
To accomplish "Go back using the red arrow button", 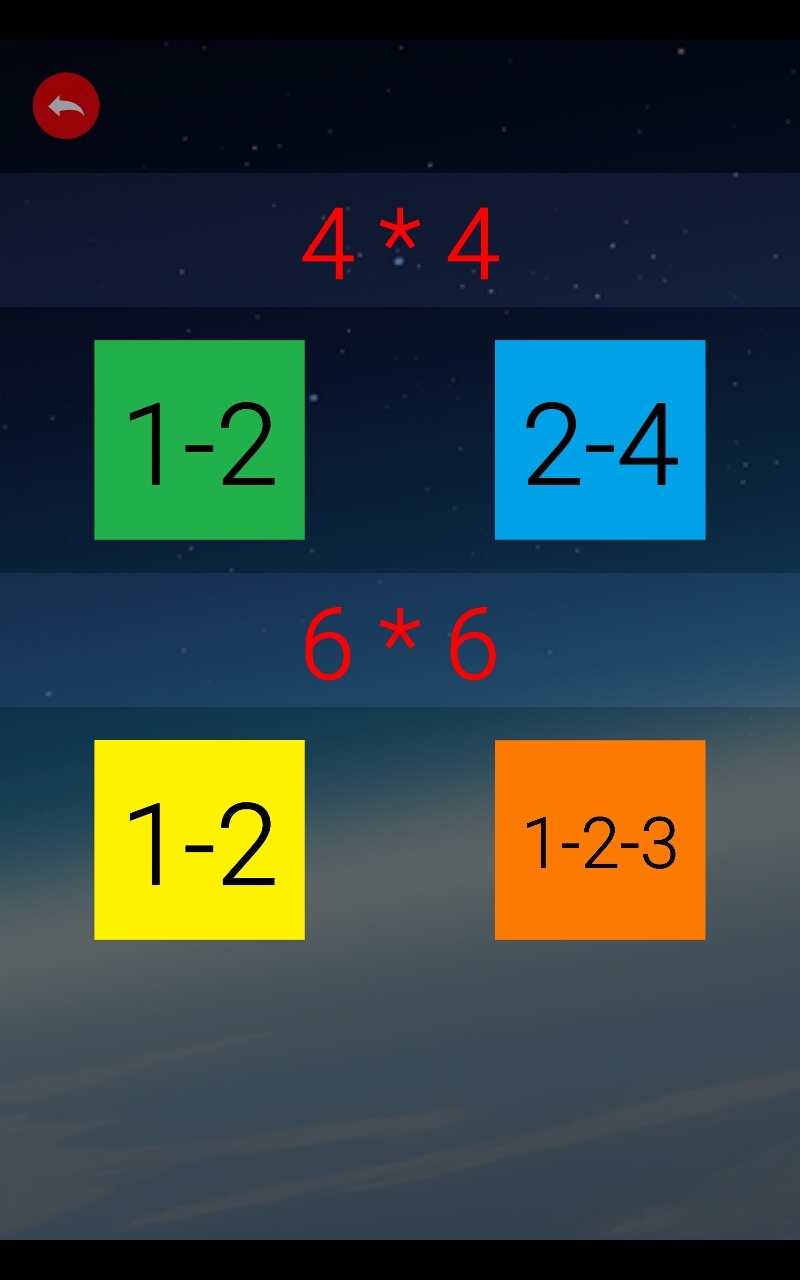I will click(x=66, y=106).
